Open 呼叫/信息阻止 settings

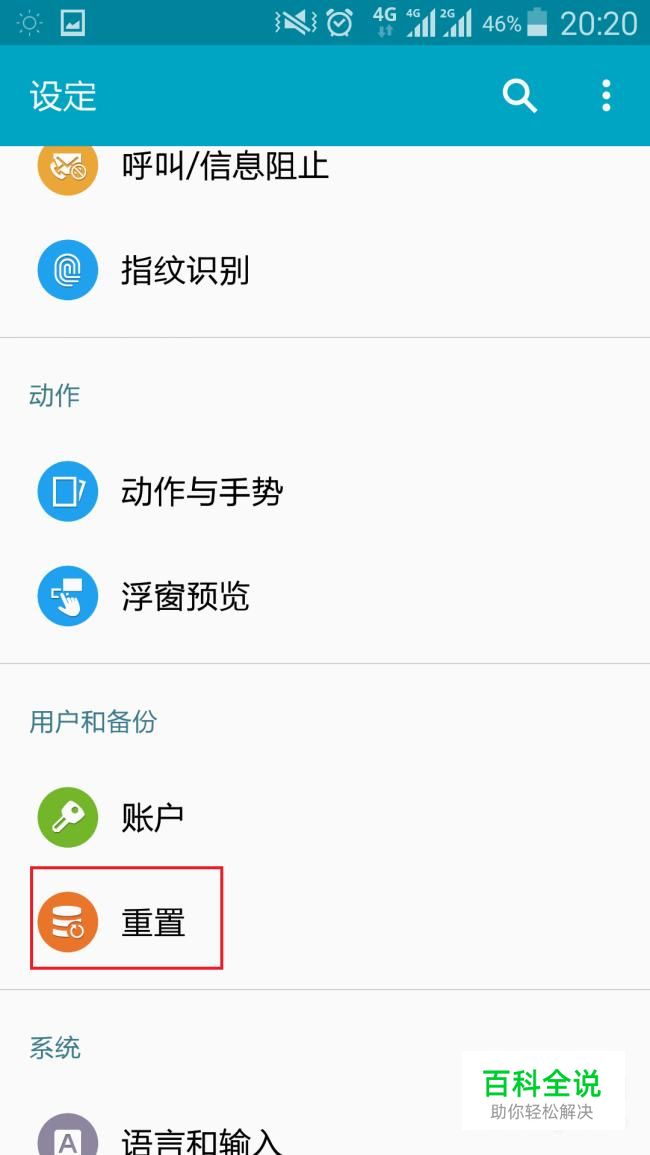pos(225,167)
